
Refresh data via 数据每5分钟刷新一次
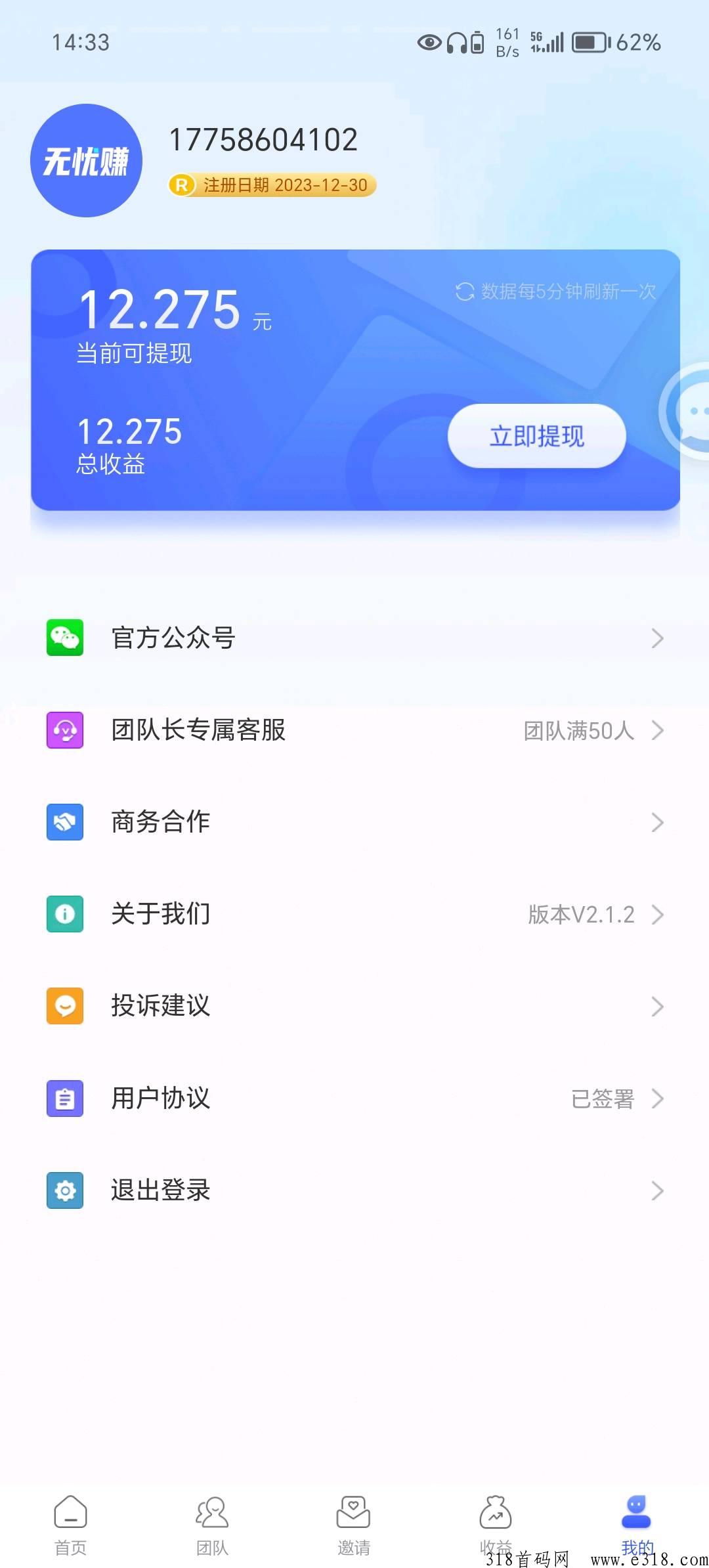[555, 292]
